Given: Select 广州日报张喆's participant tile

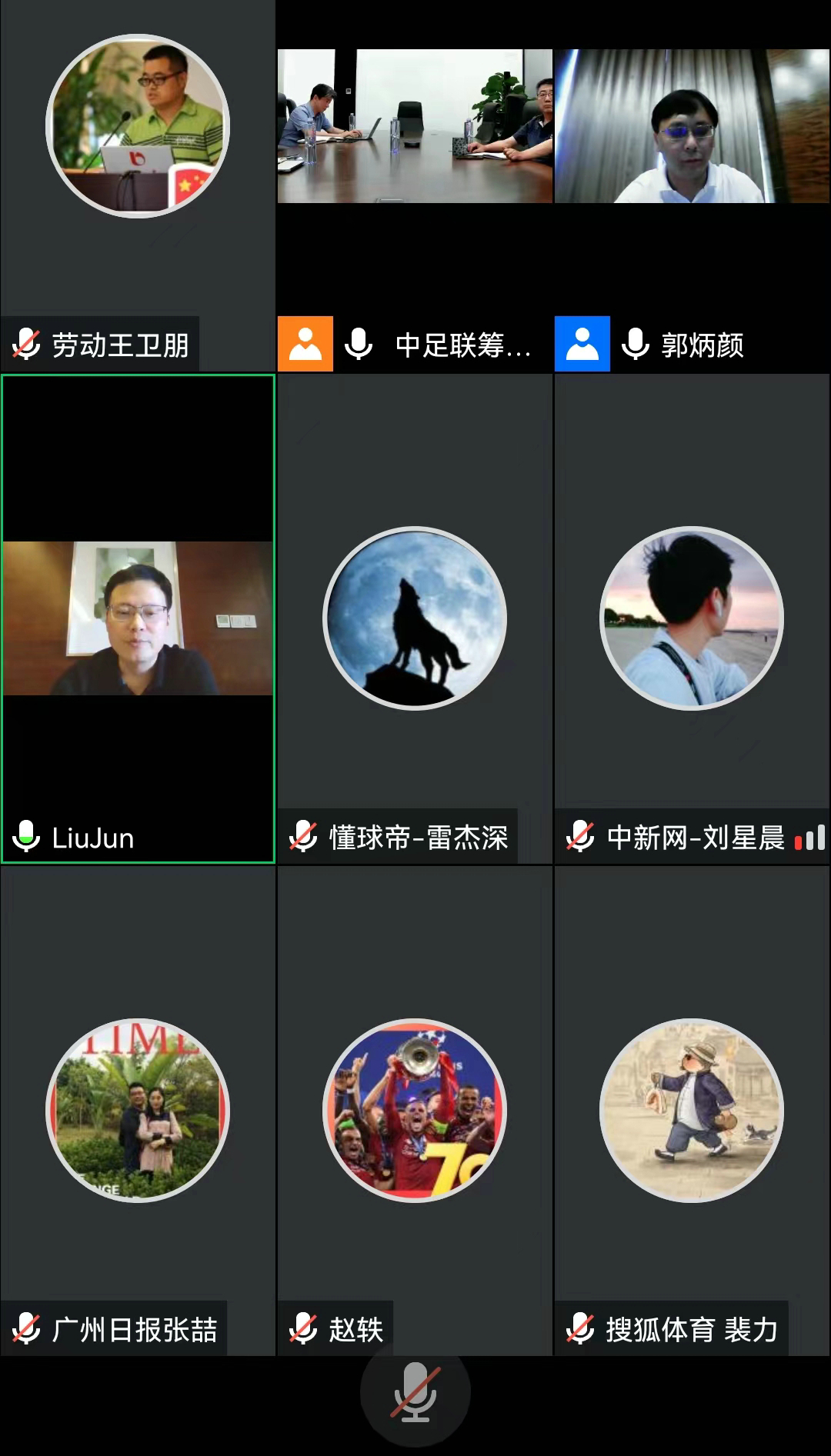Looking at the screenshot, I should coord(138,1111).
